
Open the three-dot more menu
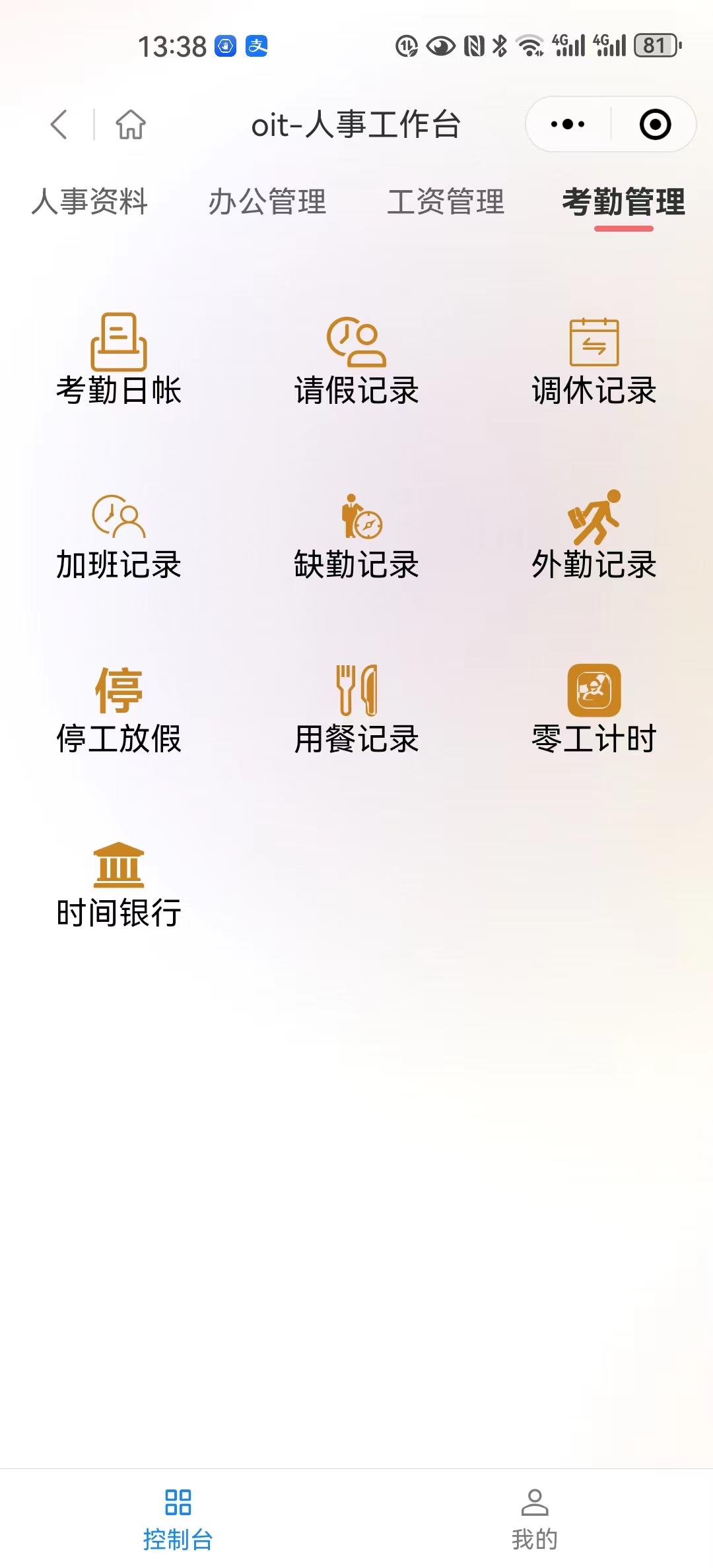(568, 124)
